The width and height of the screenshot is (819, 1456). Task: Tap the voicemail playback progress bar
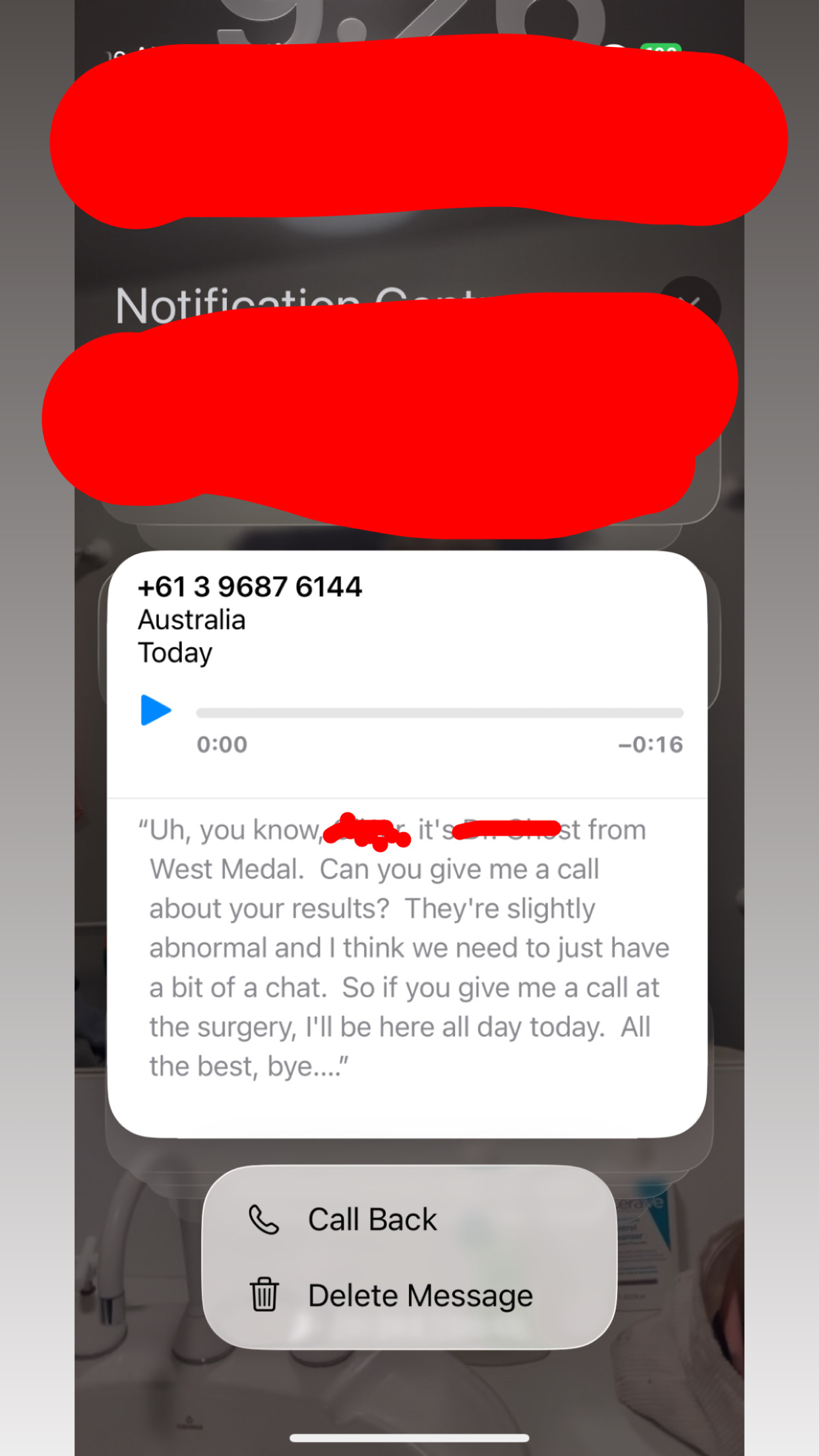(x=439, y=713)
